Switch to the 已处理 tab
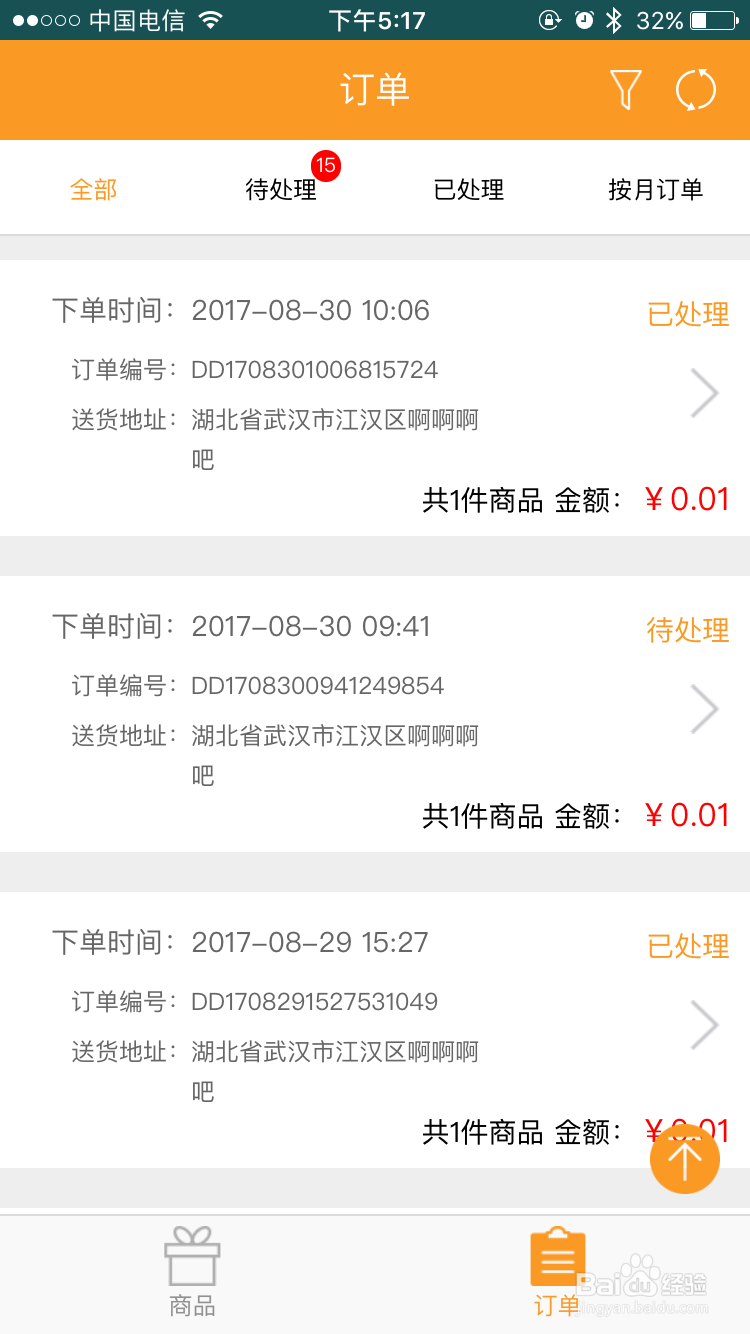The height and width of the screenshot is (1334, 750). 468,189
